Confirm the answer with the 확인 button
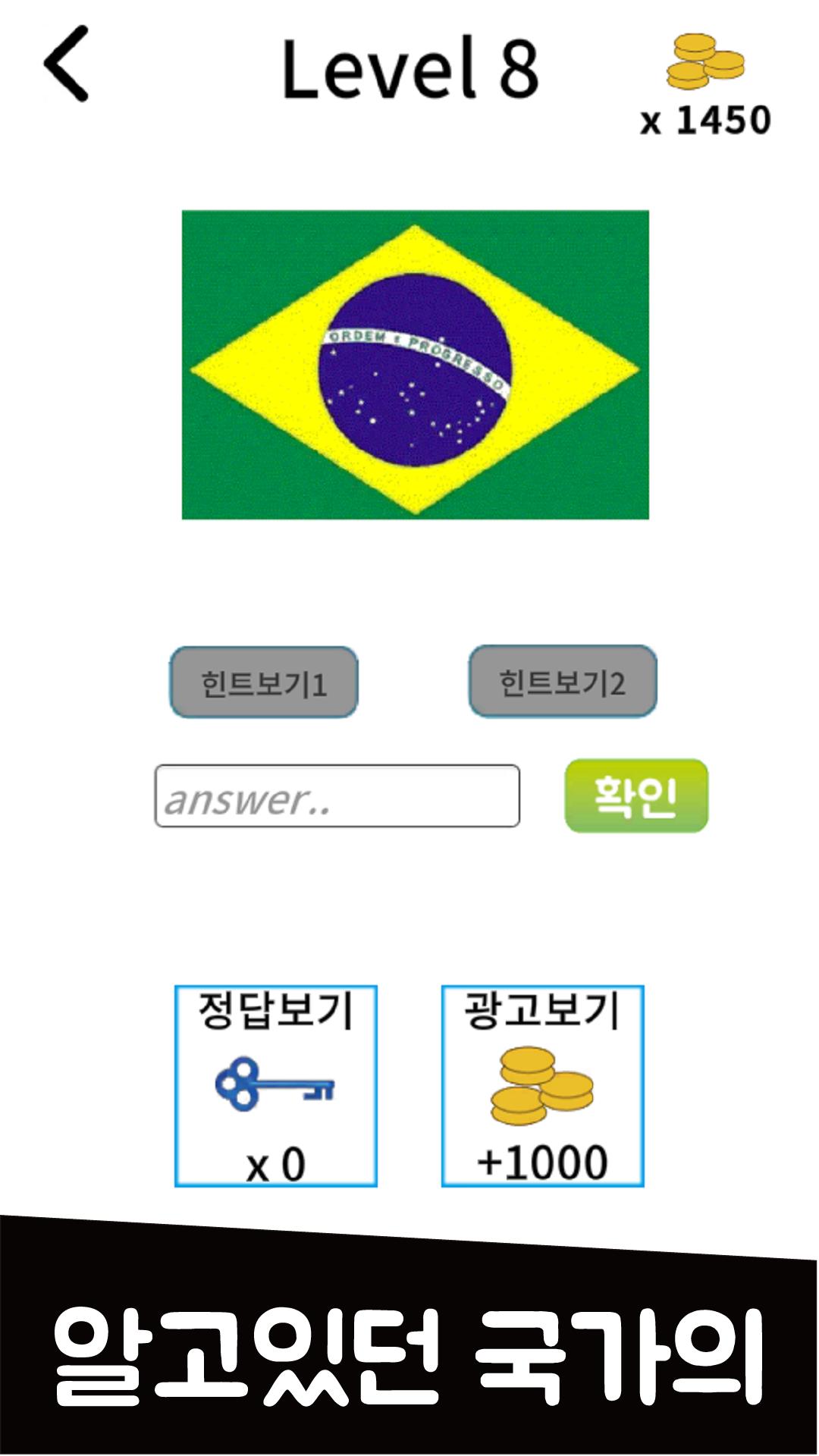 coord(636,796)
